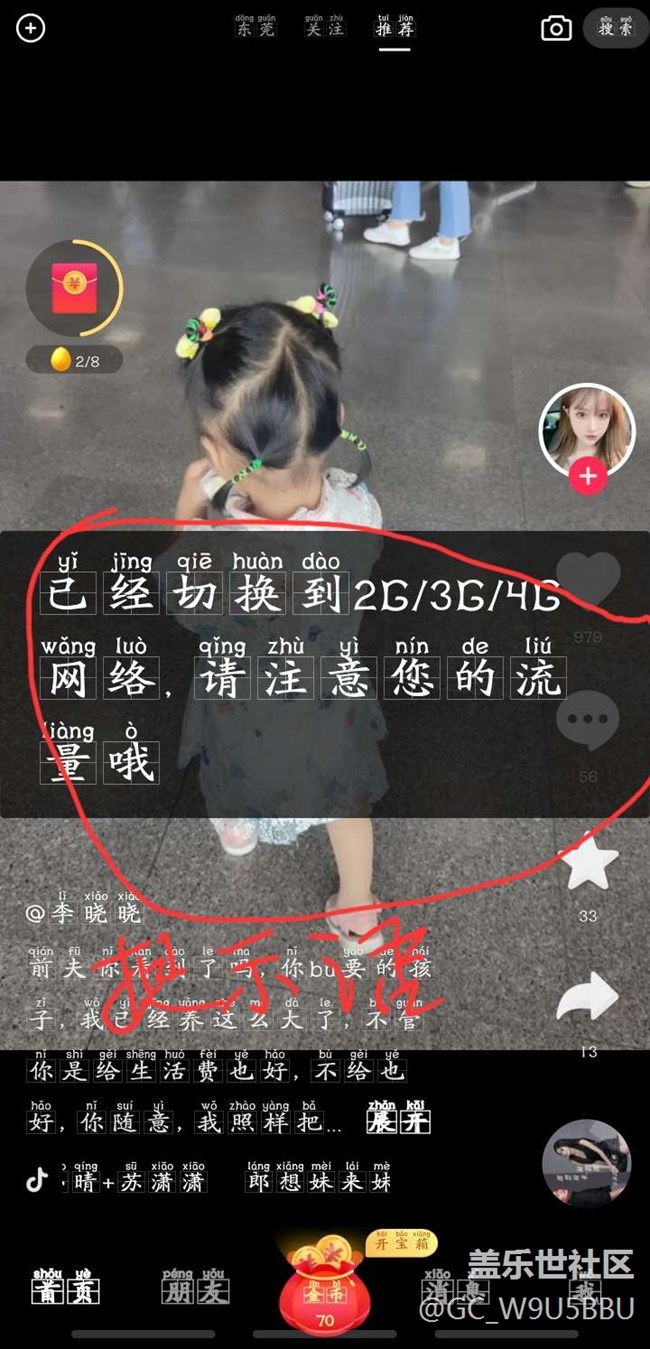Switch to the 关注 following tab
Image resolution: width=650 pixels, height=1349 pixels.
[324, 28]
